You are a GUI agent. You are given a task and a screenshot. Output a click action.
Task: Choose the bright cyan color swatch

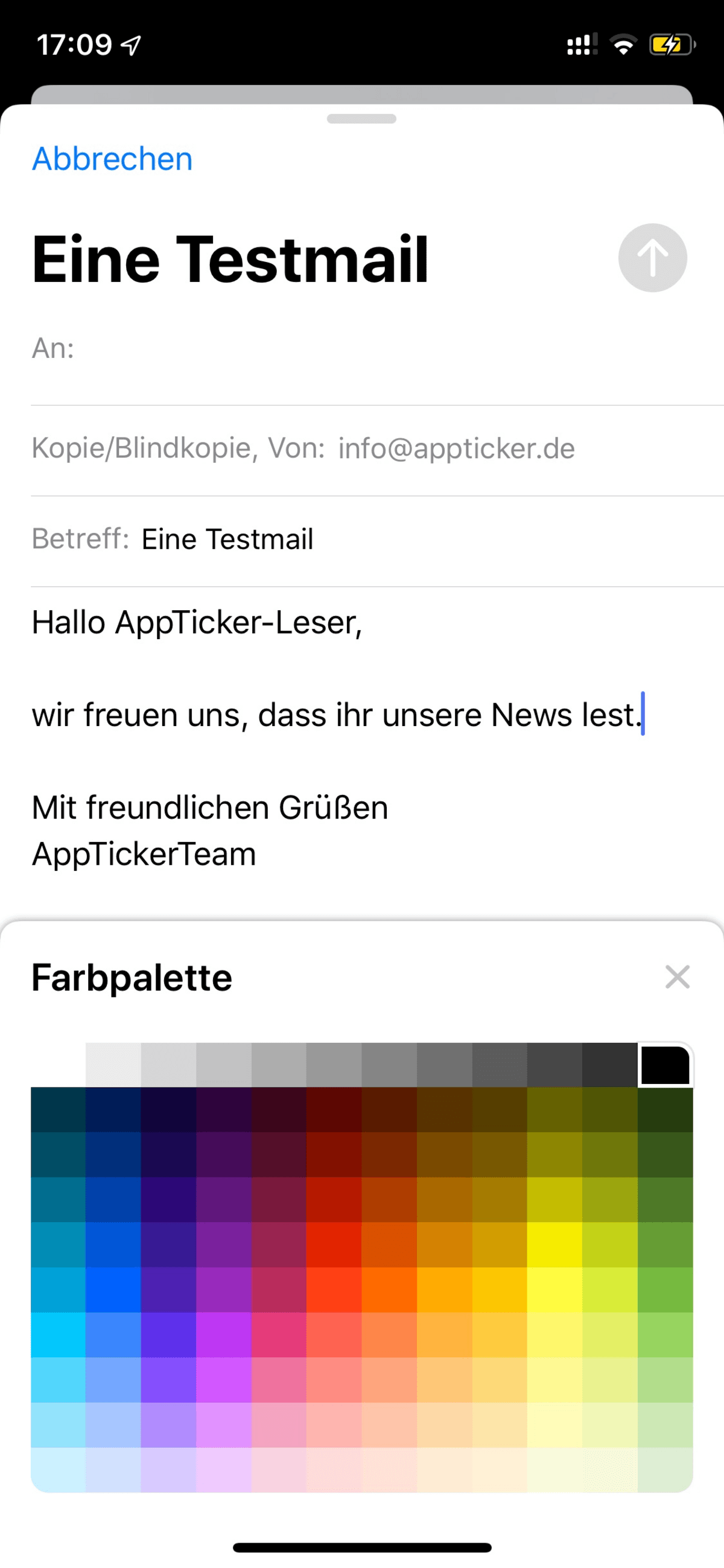pyautogui.click(x=59, y=1334)
